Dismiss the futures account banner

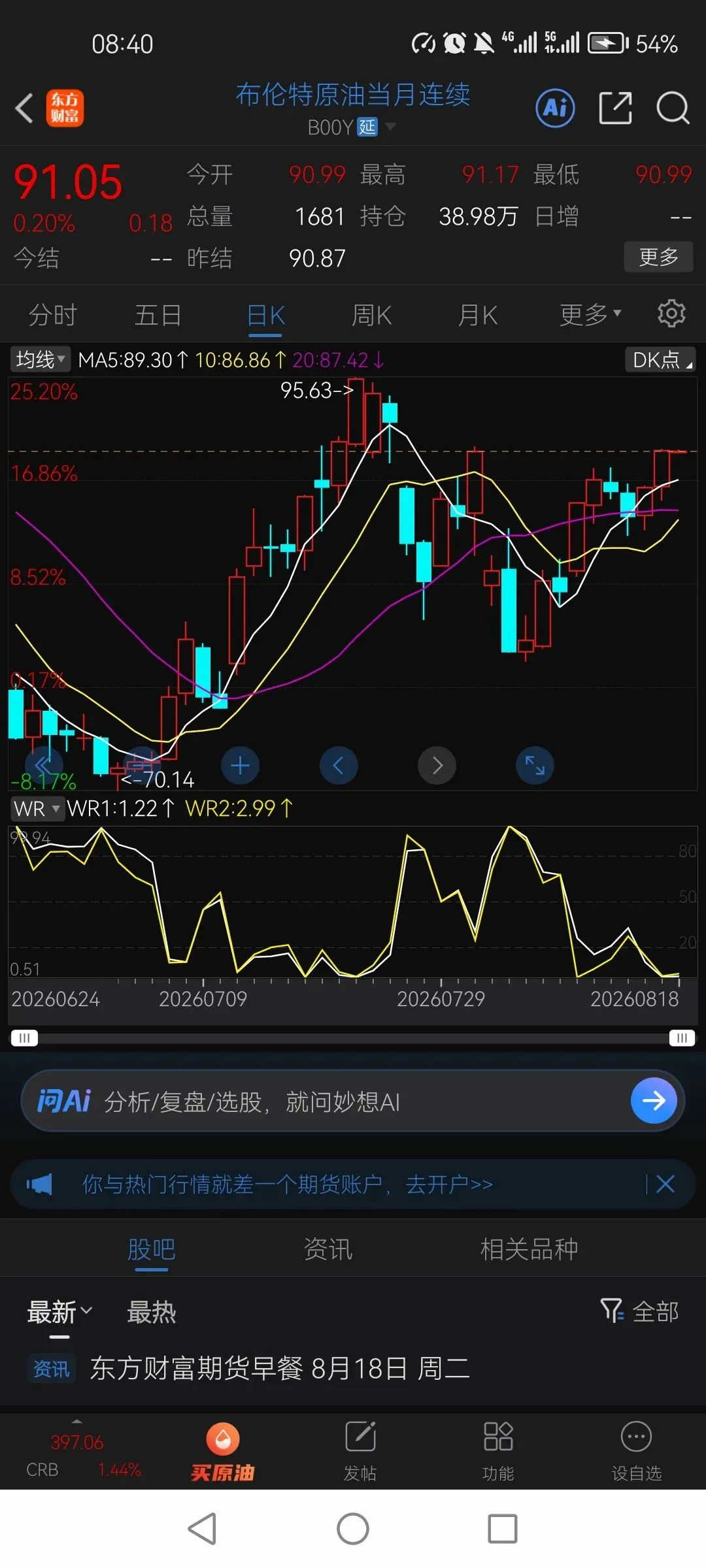[x=665, y=1184]
